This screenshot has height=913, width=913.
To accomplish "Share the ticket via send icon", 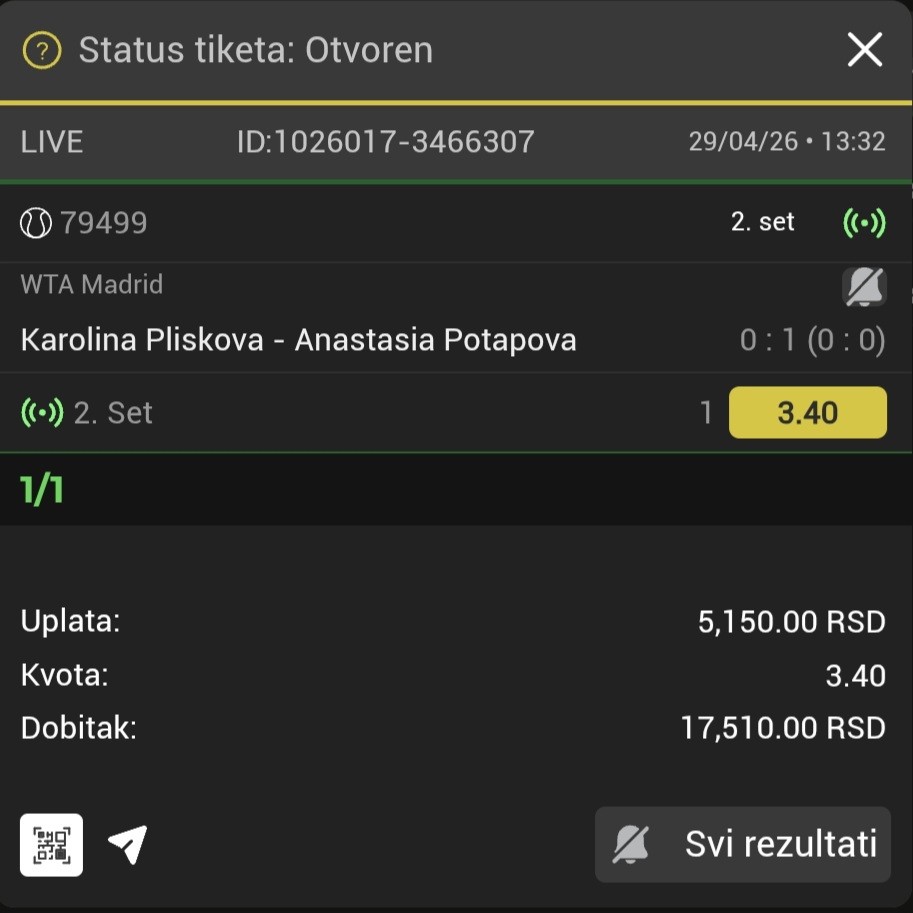I will tap(128, 845).
